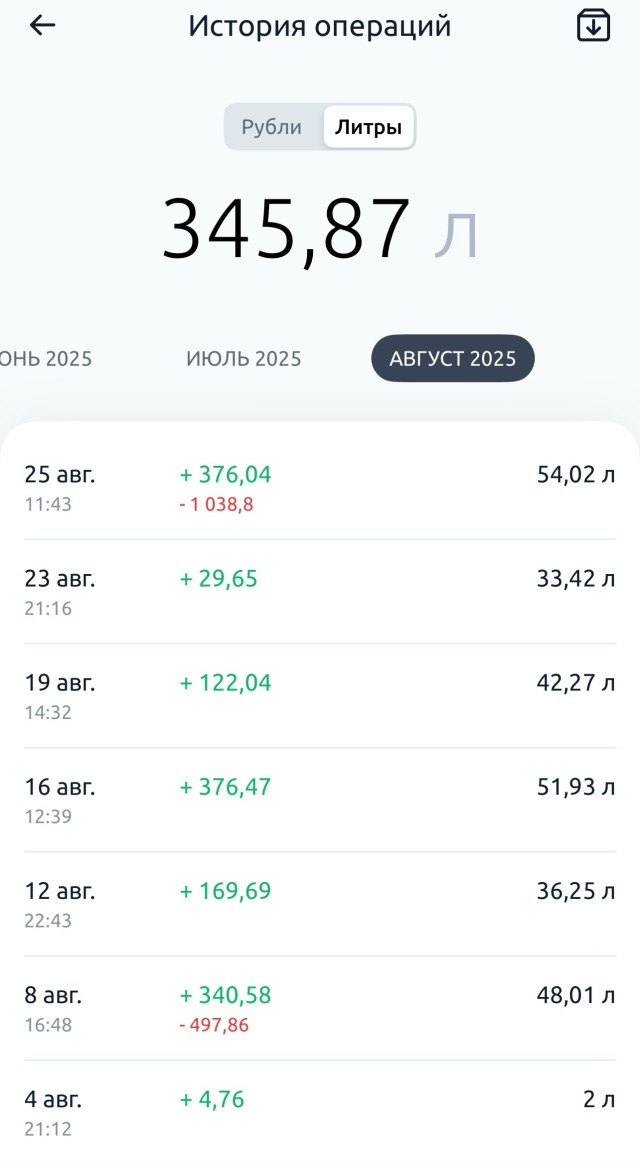Show the partially visible June 2025 month
The image size is (640, 1162).
(45, 359)
